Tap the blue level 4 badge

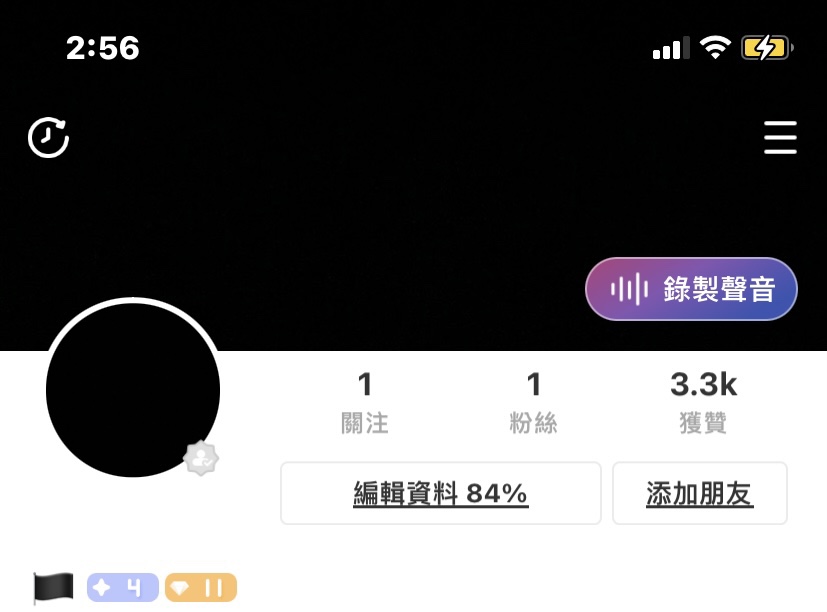tap(123, 587)
